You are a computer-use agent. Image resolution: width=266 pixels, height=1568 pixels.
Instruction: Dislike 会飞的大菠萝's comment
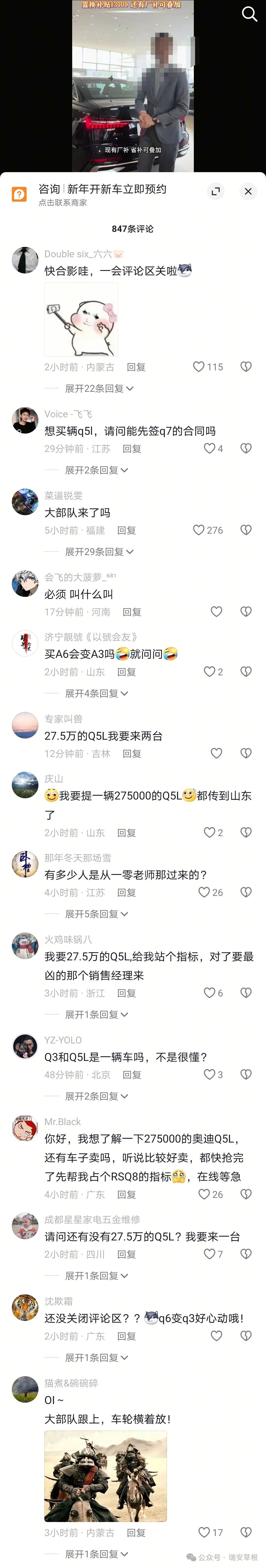246,612
